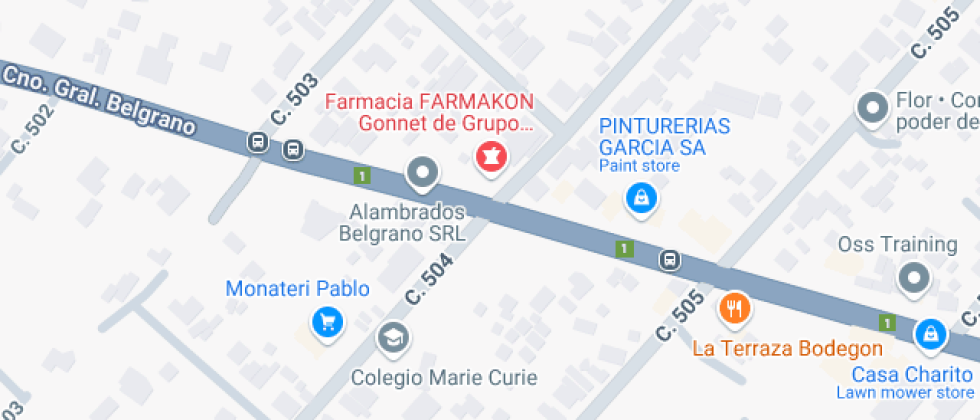The image size is (980, 420).
Task: Open the Monateri Pablo shopping marker
Action: (x=327, y=322)
